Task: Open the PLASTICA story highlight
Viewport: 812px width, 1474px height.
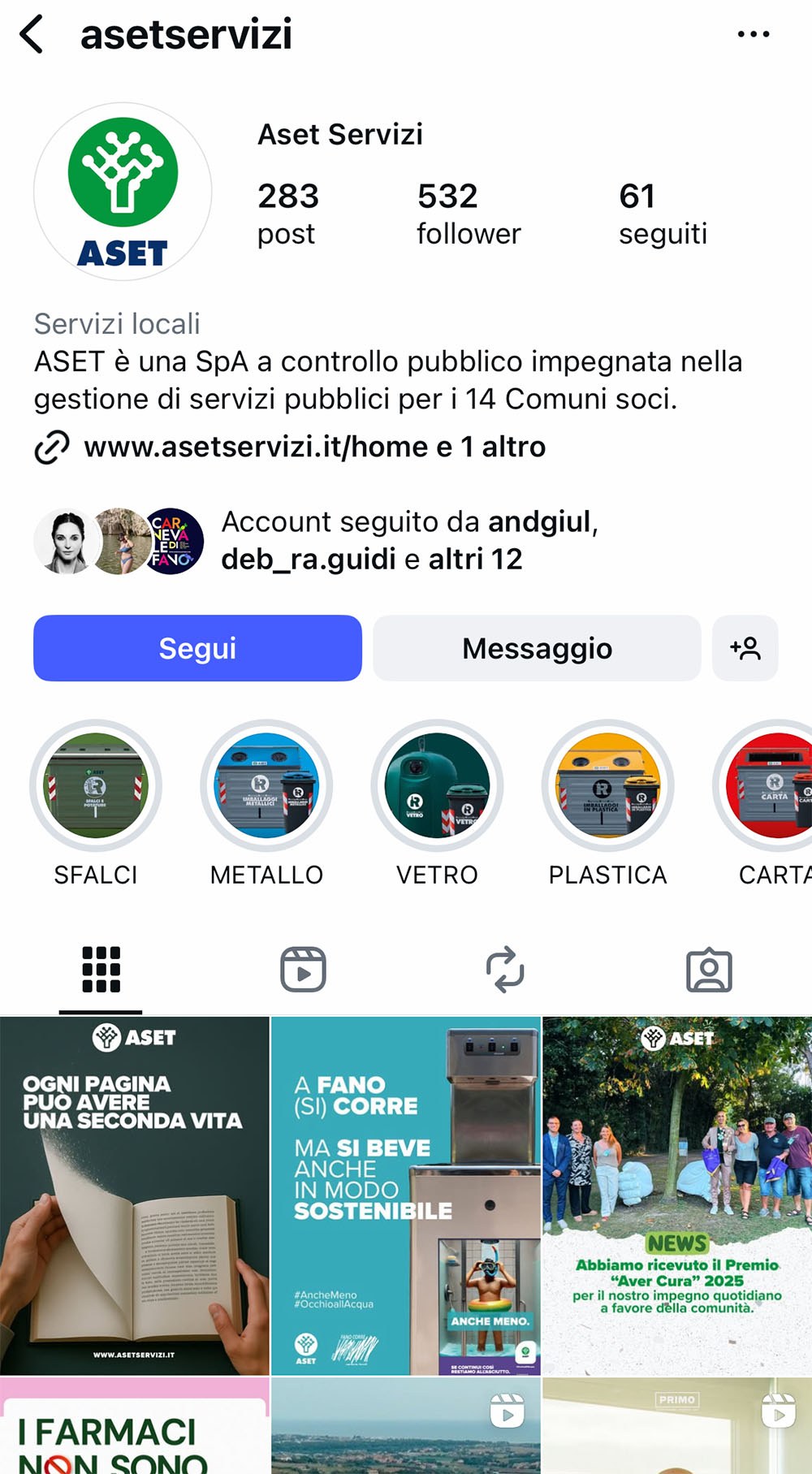Action: (x=607, y=786)
